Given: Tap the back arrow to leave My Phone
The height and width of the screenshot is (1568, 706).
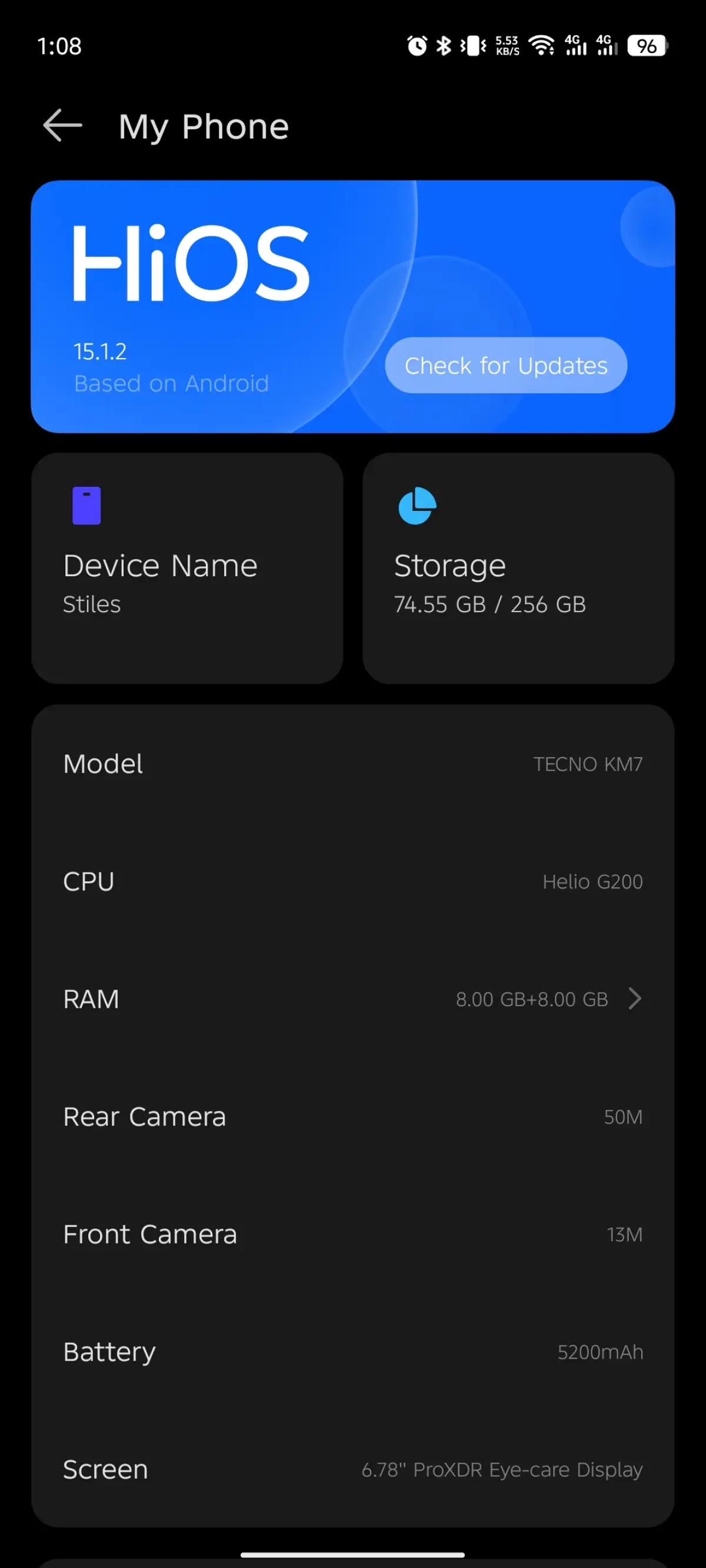Looking at the screenshot, I should coord(63,125).
